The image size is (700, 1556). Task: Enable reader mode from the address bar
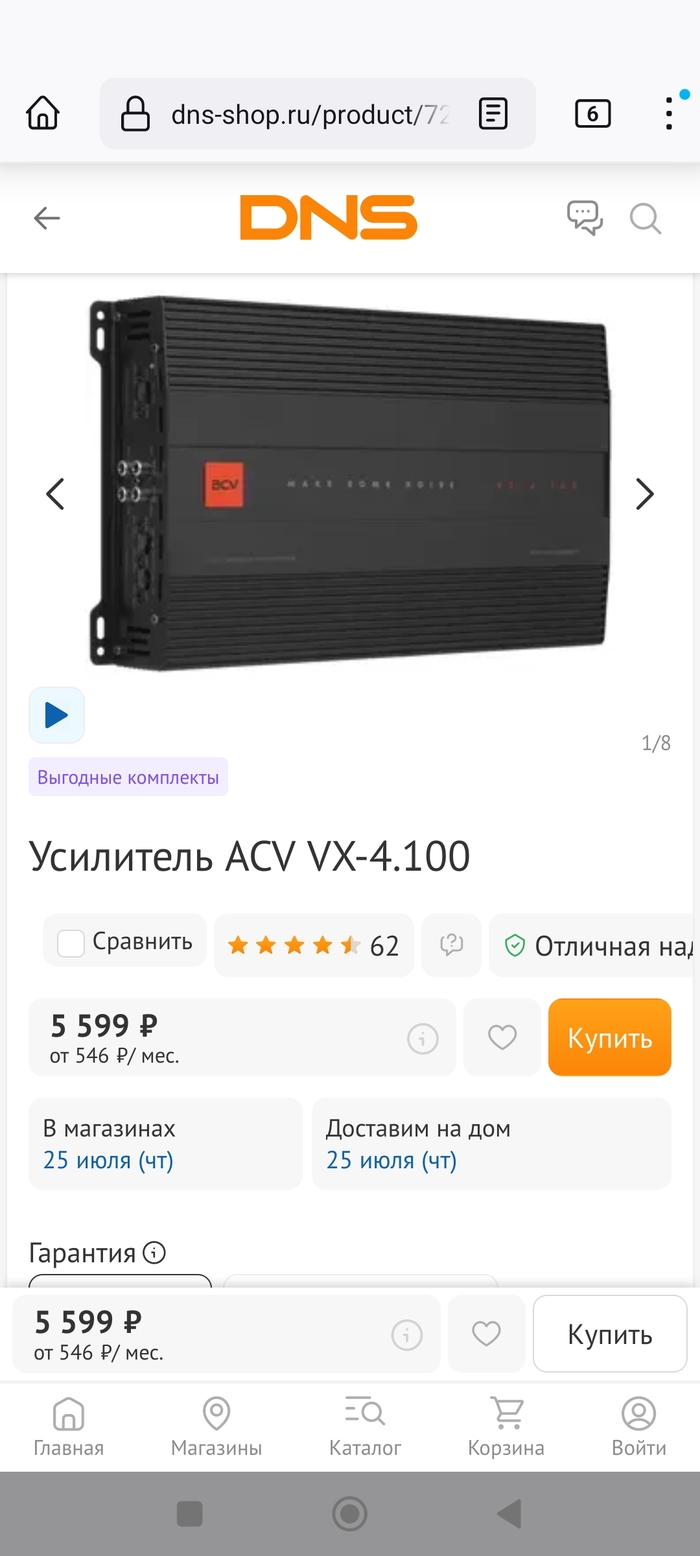point(493,114)
